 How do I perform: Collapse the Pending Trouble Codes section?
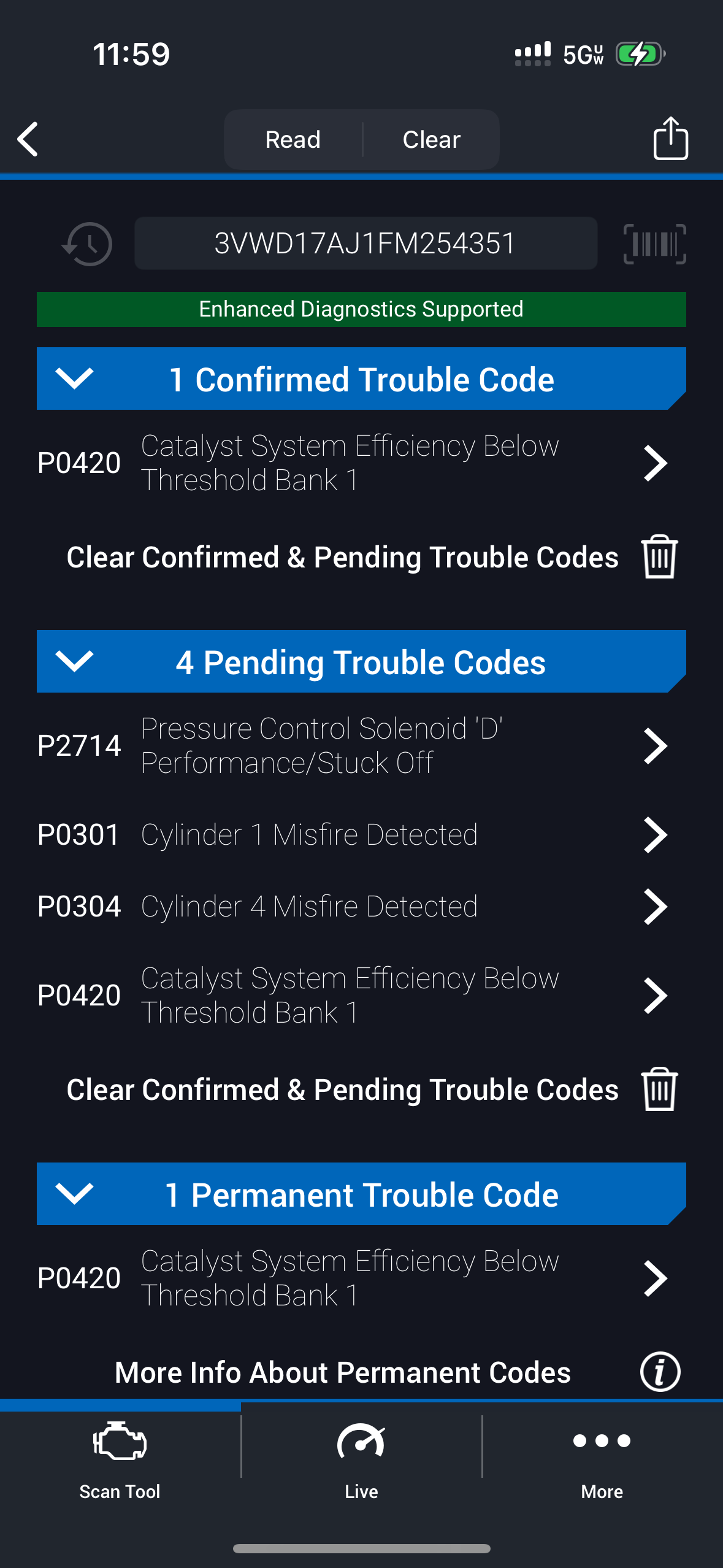click(x=74, y=661)
